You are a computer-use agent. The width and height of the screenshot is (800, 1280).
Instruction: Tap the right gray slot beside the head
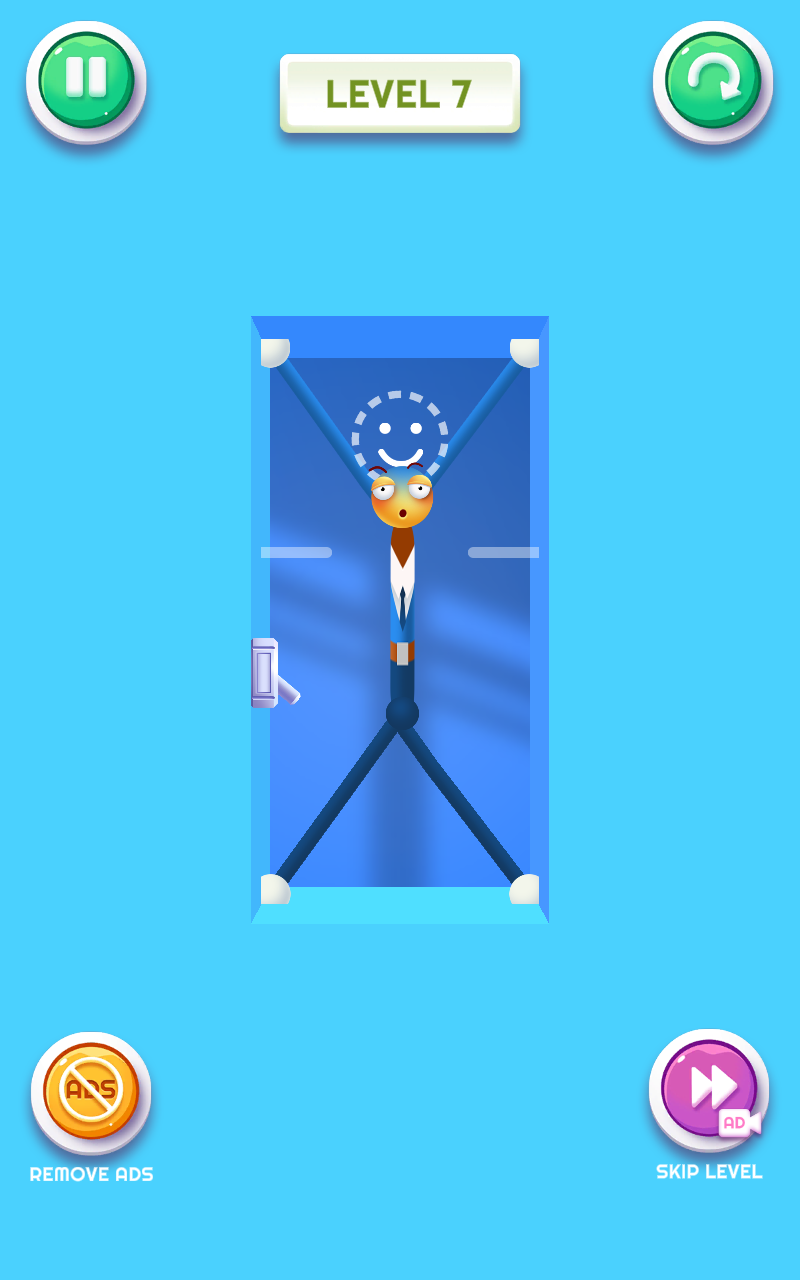(x=505, y=552)
